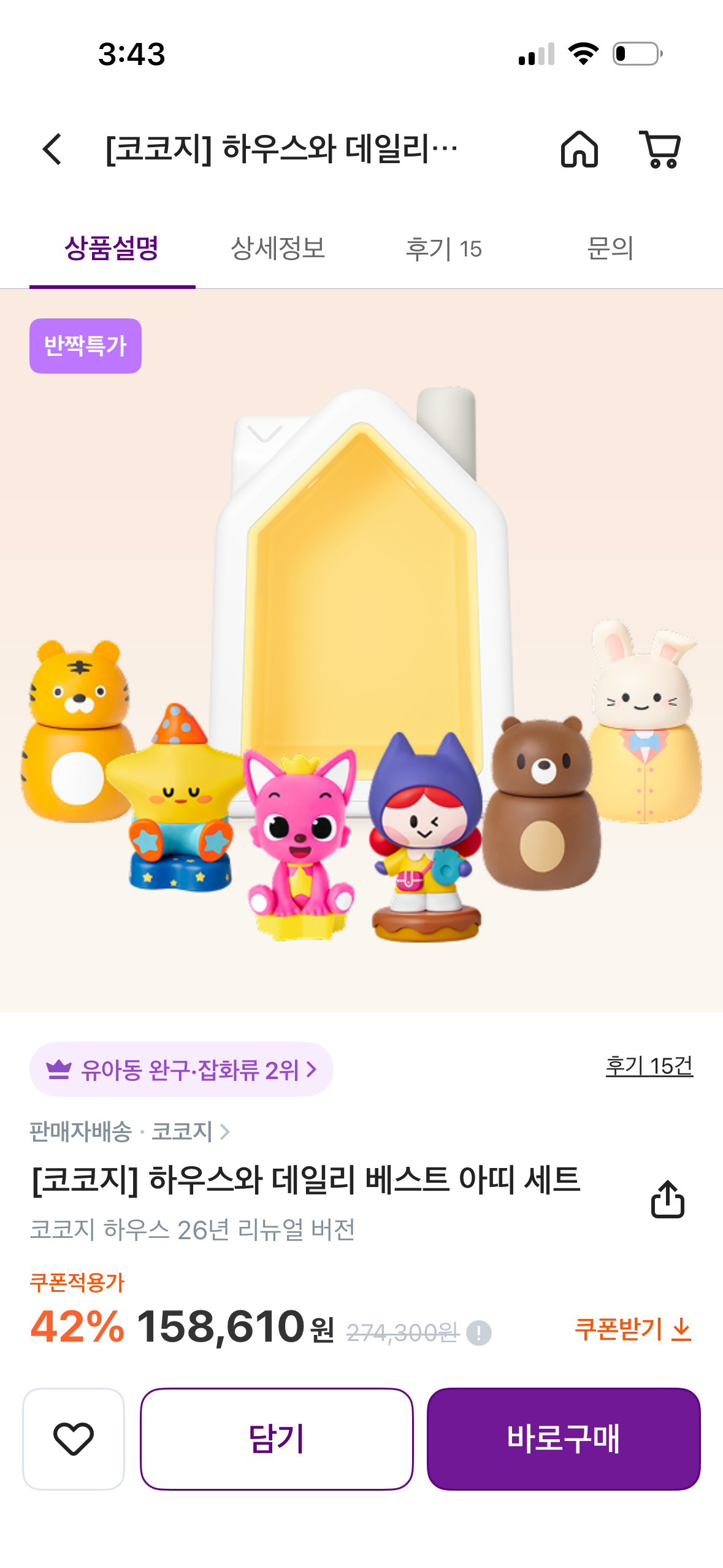Select the 문의 inquiry tab
723x1568 pixels.
611,248
